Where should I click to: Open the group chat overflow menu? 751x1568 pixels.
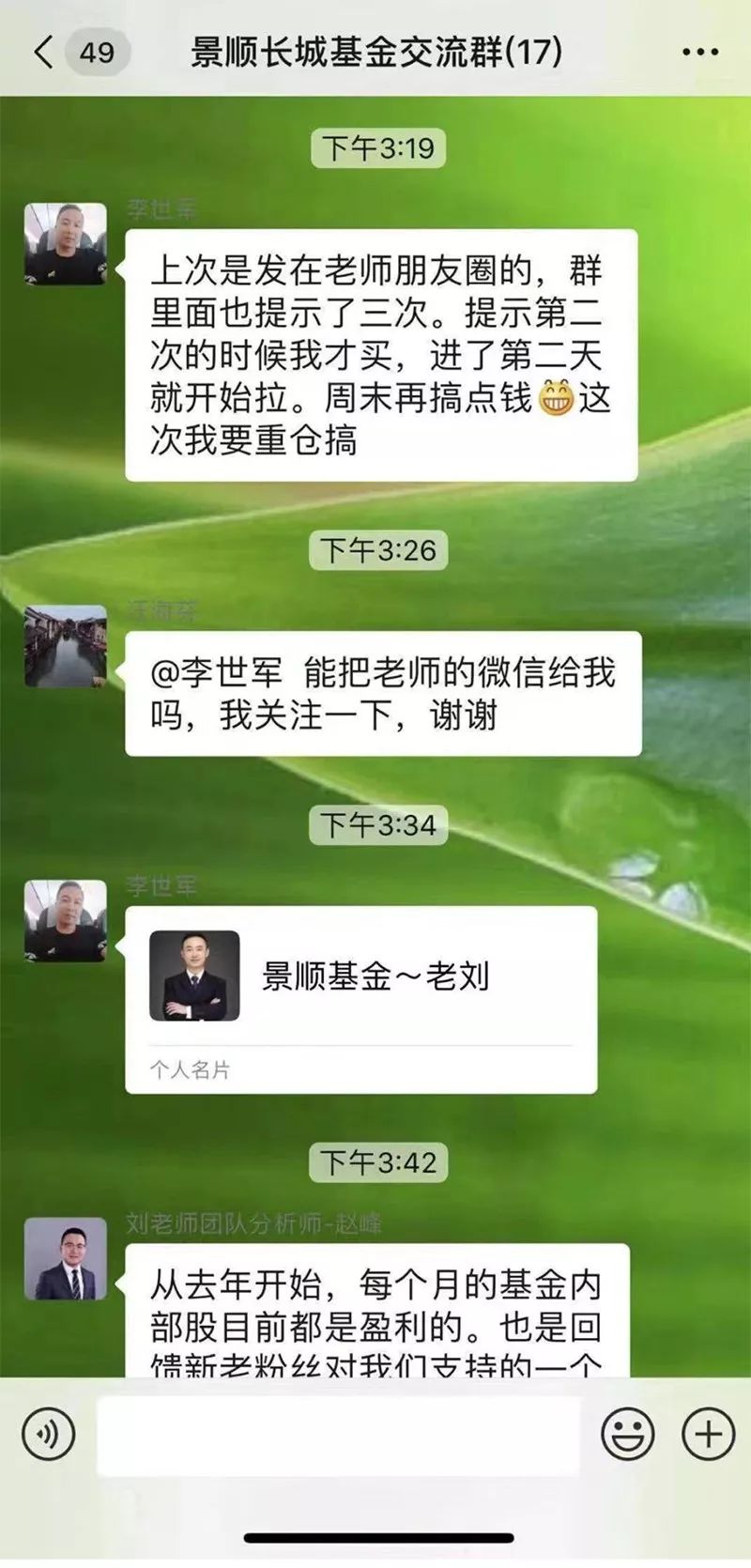pyautogui.click(x=699, y=52)
